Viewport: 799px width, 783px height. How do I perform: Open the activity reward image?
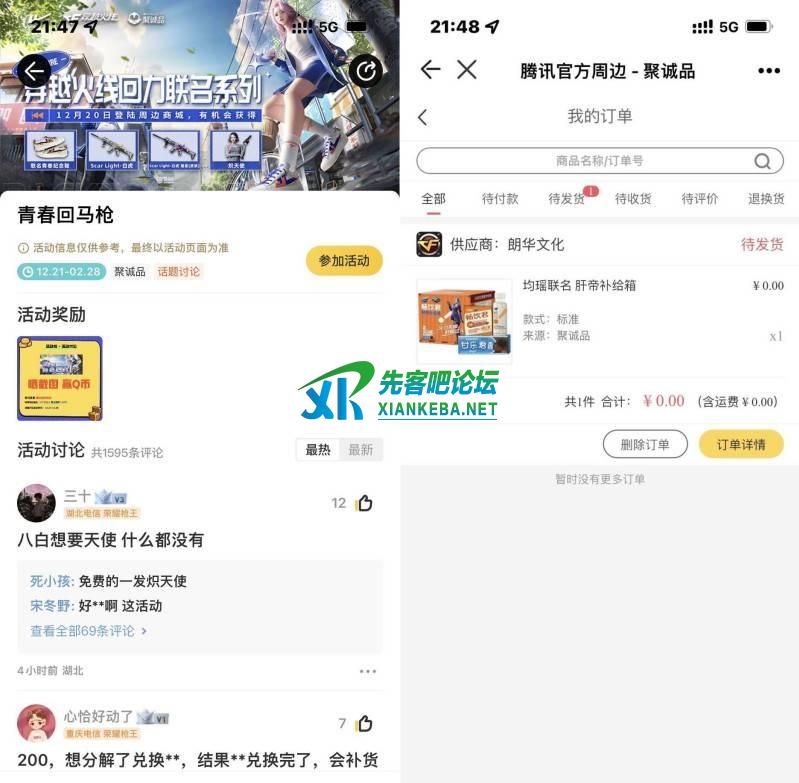[60, 378]
